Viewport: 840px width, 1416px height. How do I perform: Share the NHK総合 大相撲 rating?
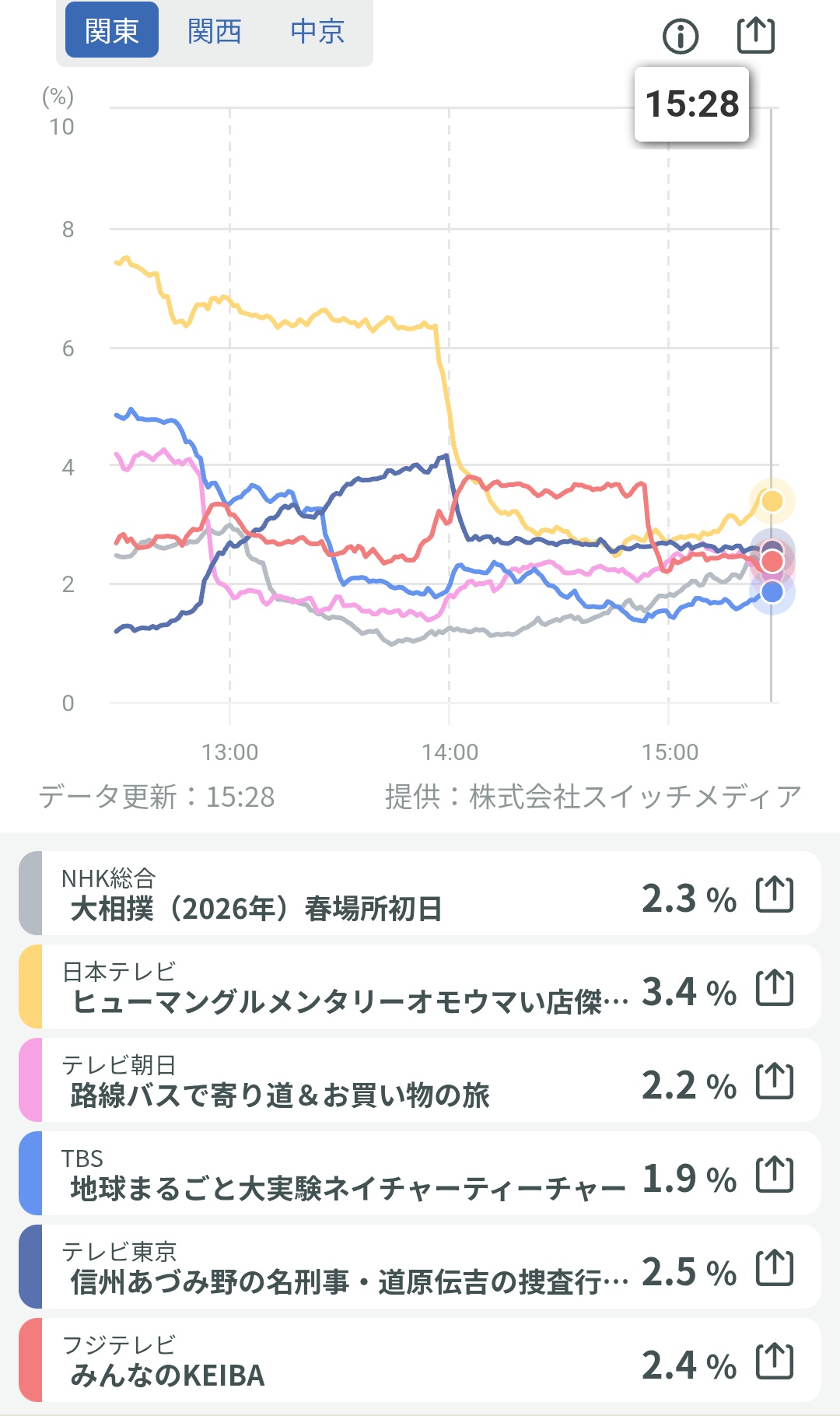pos(775,895)
